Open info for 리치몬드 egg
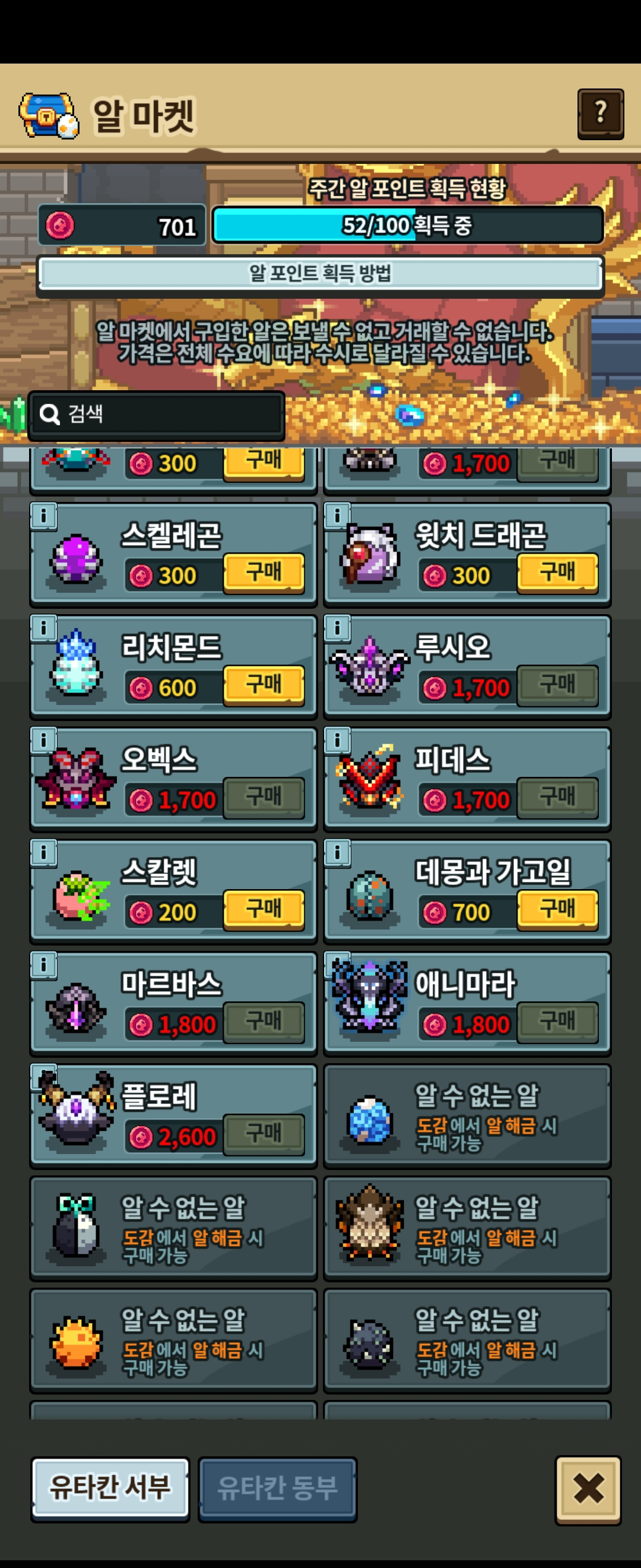641x1568 pixels. point(44,629)
